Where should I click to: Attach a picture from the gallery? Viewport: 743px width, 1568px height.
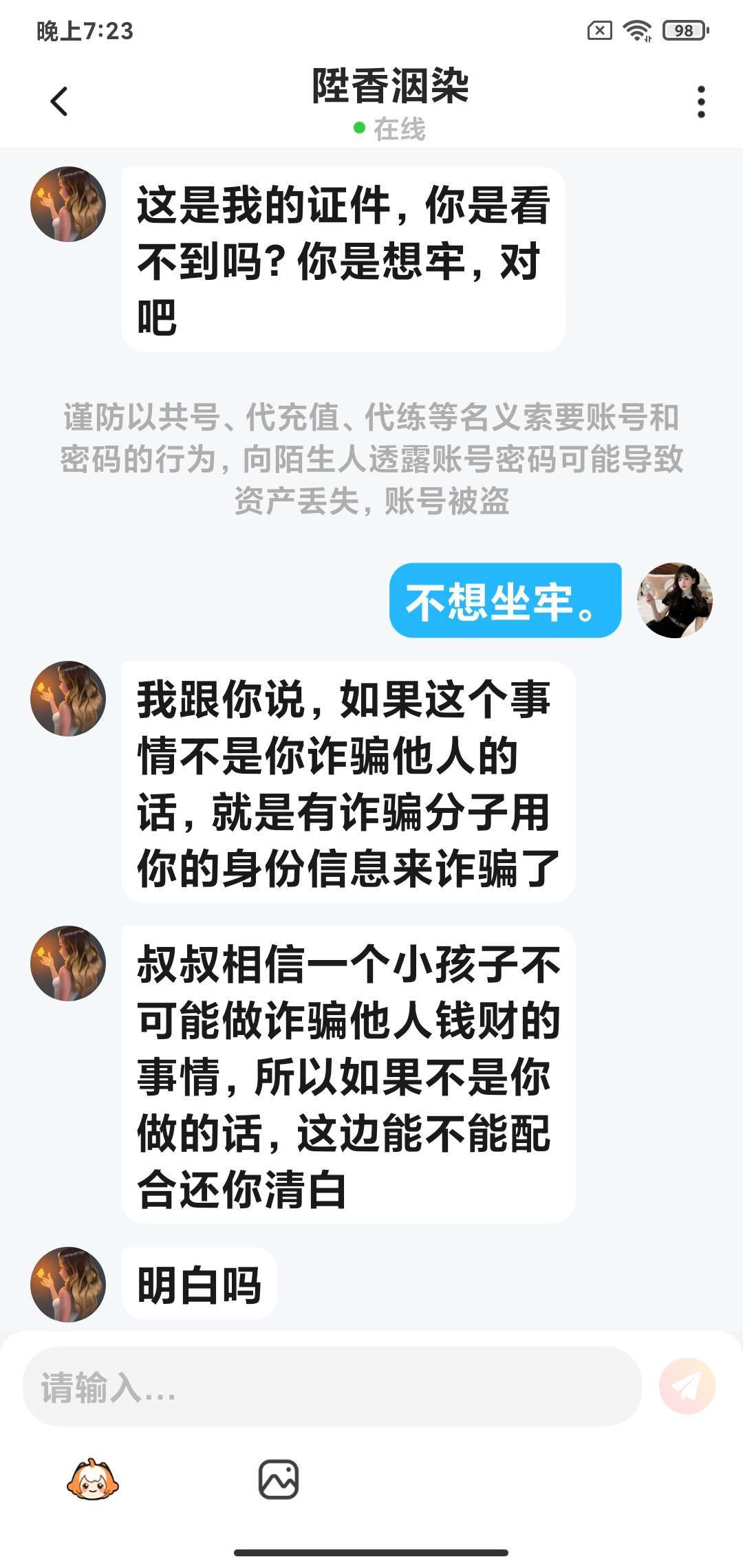279,1479
